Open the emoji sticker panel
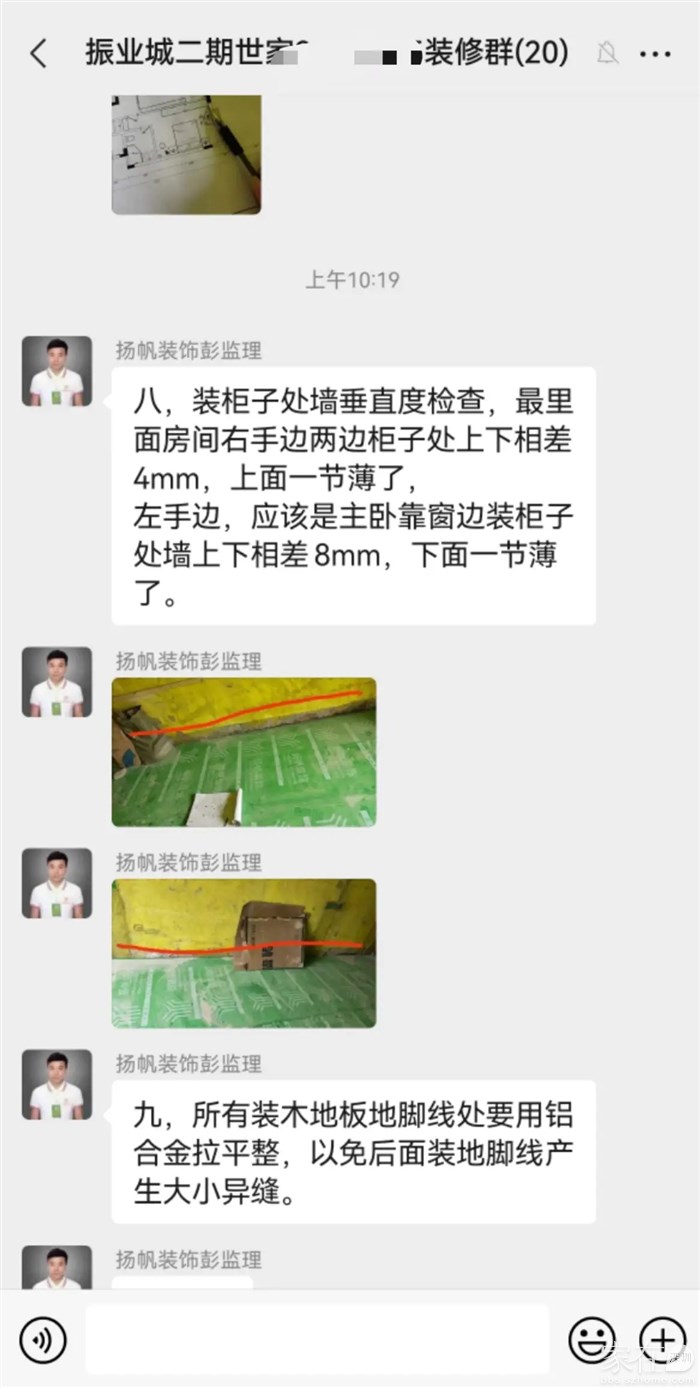 click(592, 1339)
